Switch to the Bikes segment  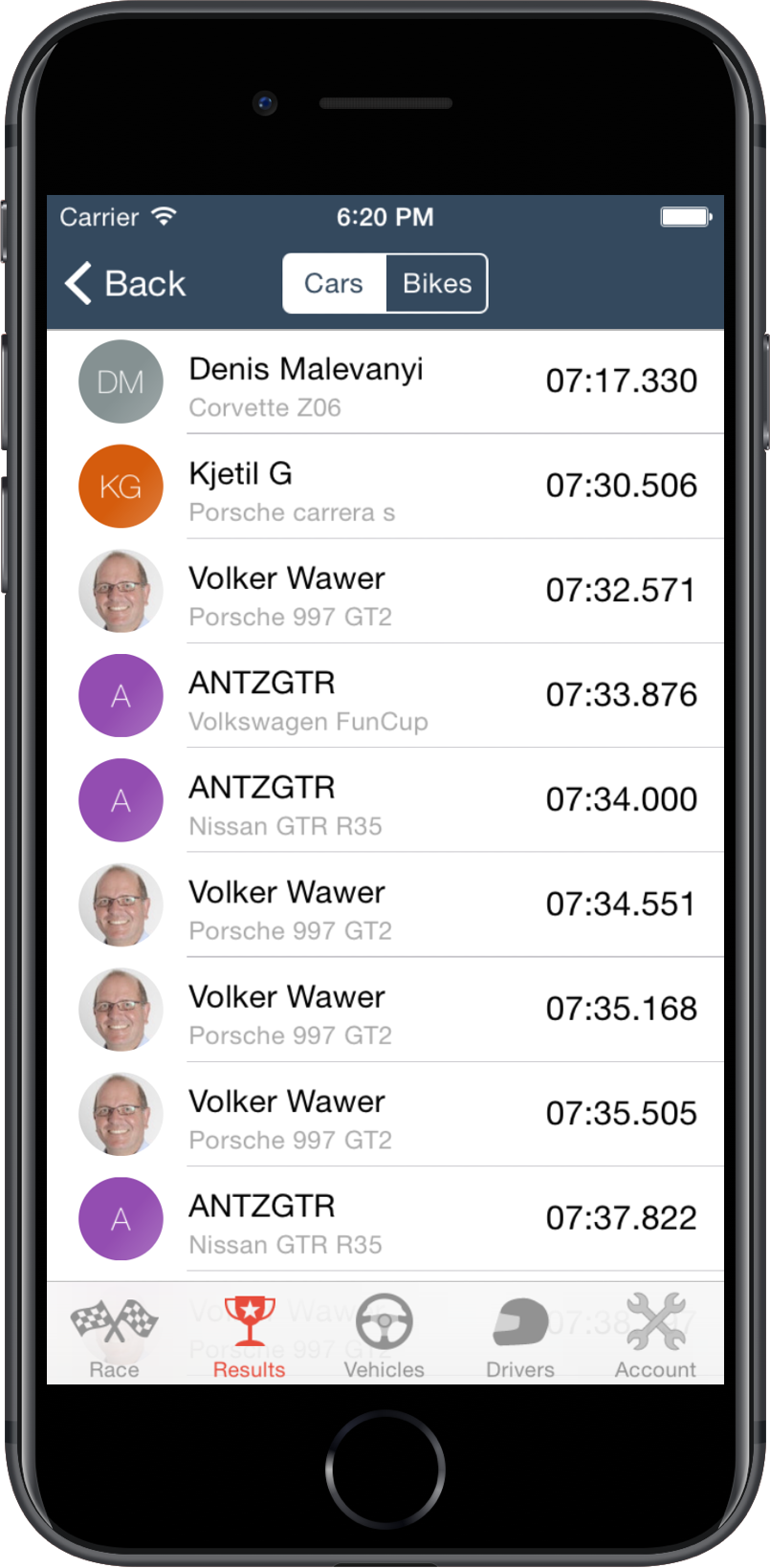coord(437,284)
